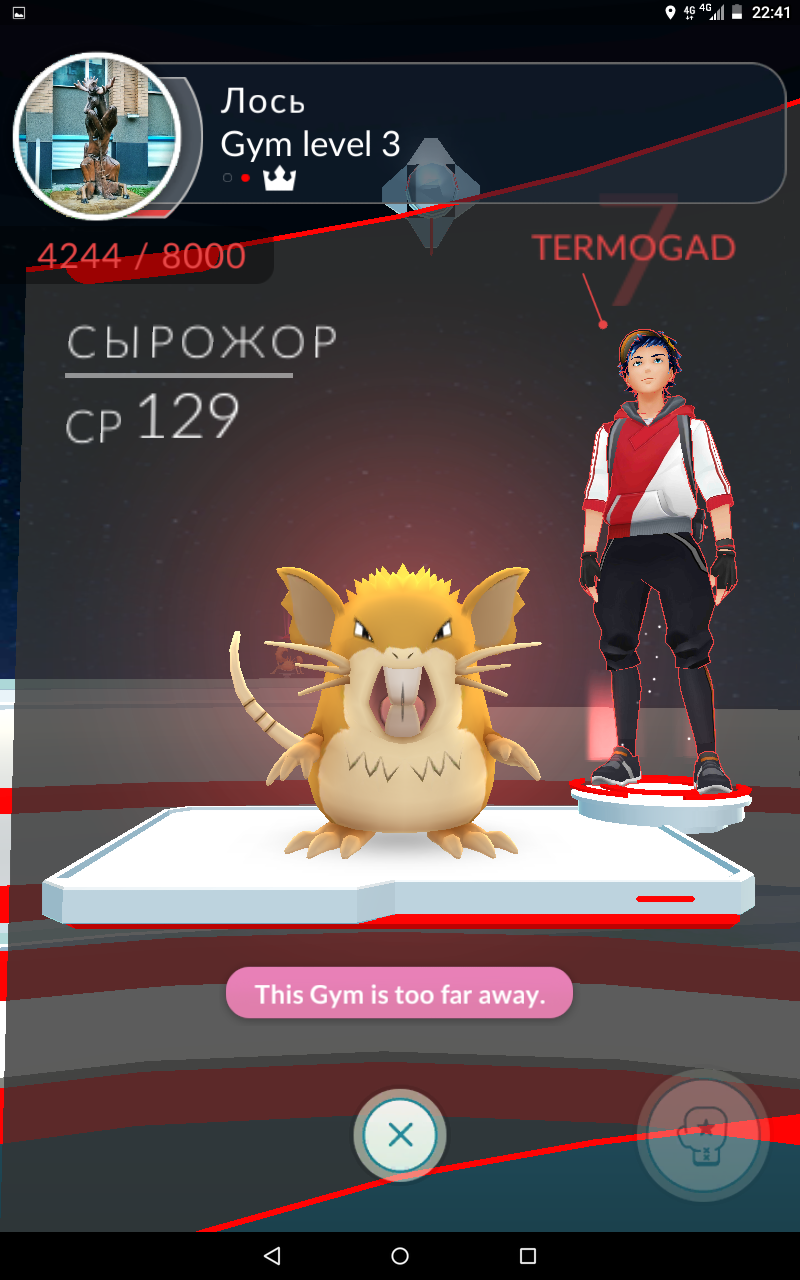This screenshot has height=1280, width=800.
Task: Close the gym view
Action: (x=400, y=1135)
